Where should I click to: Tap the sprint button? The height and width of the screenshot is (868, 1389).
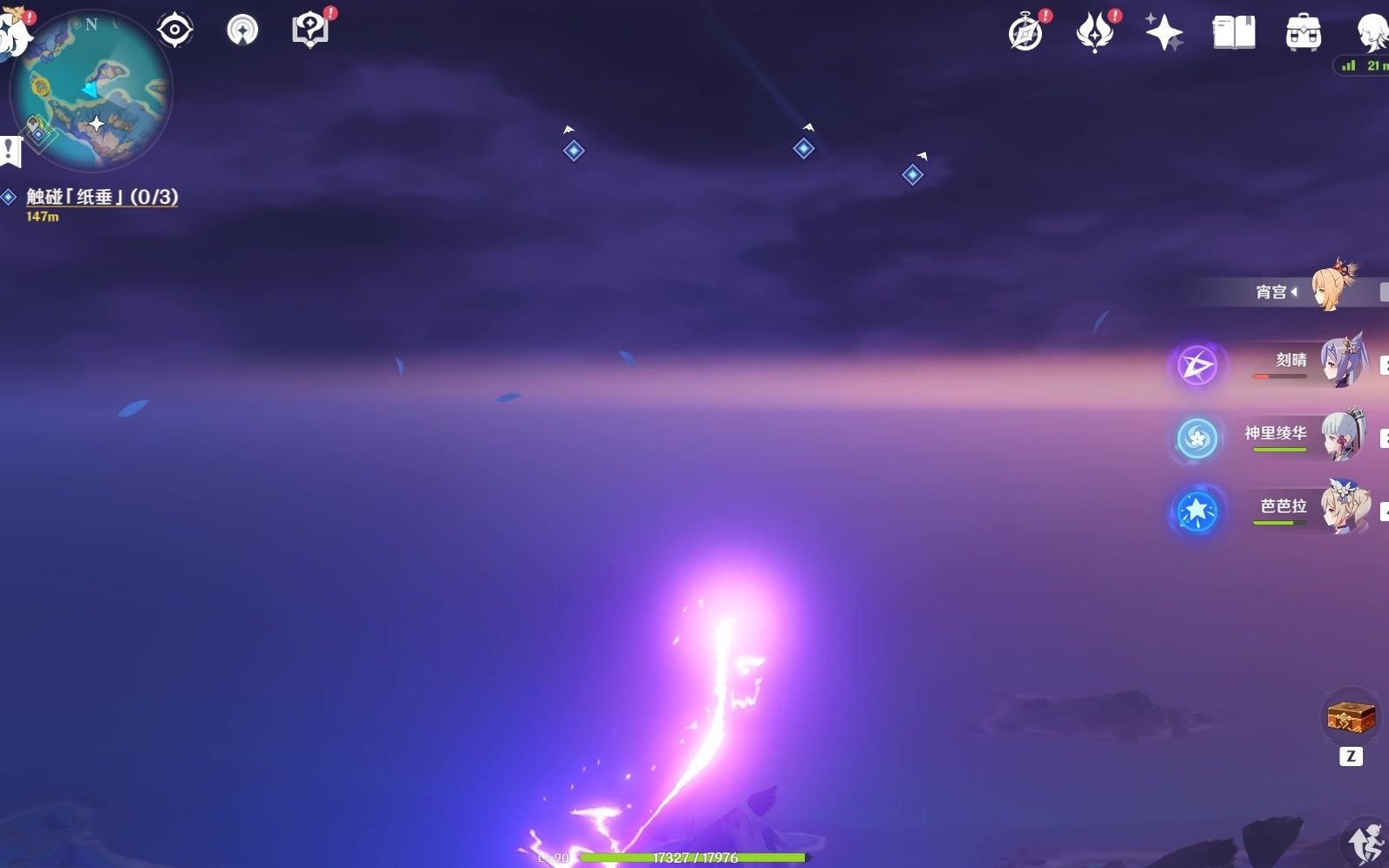[x=1366, y=842]
